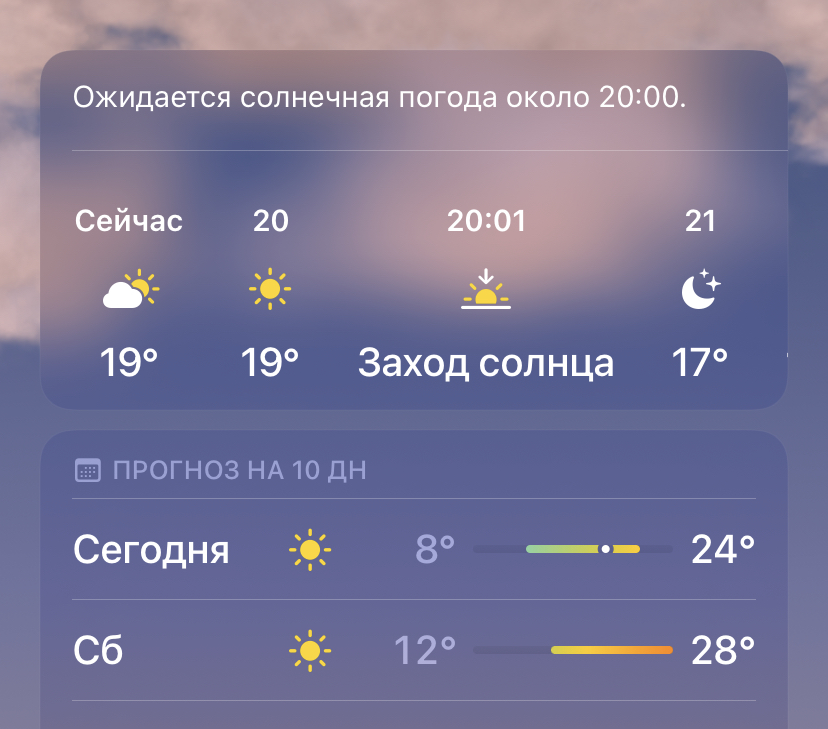Open the forecast details for Сегодня
This screenshot has height=729, width=828.
[413, 549]
